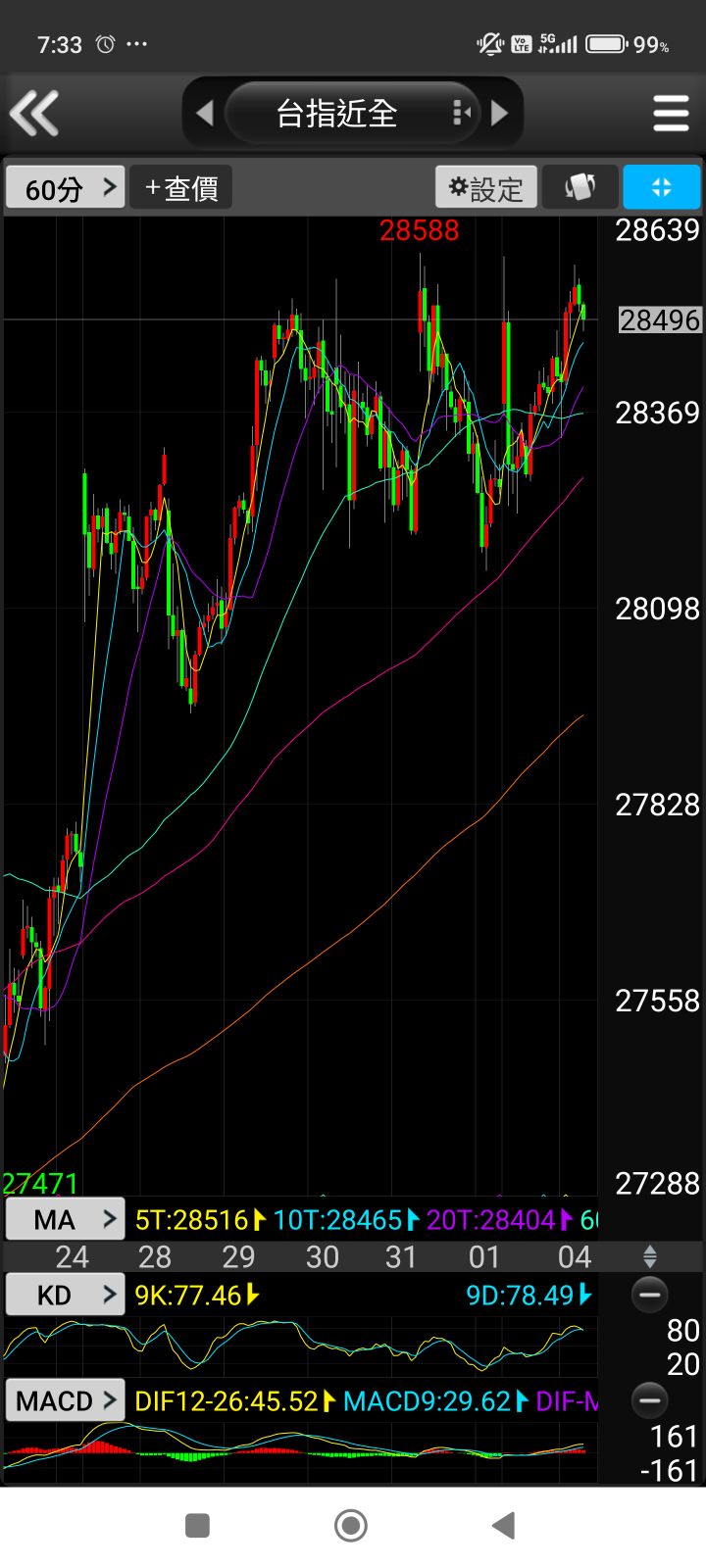
Task: Open chart 設定 settings
Action: [x=486, y=187]
